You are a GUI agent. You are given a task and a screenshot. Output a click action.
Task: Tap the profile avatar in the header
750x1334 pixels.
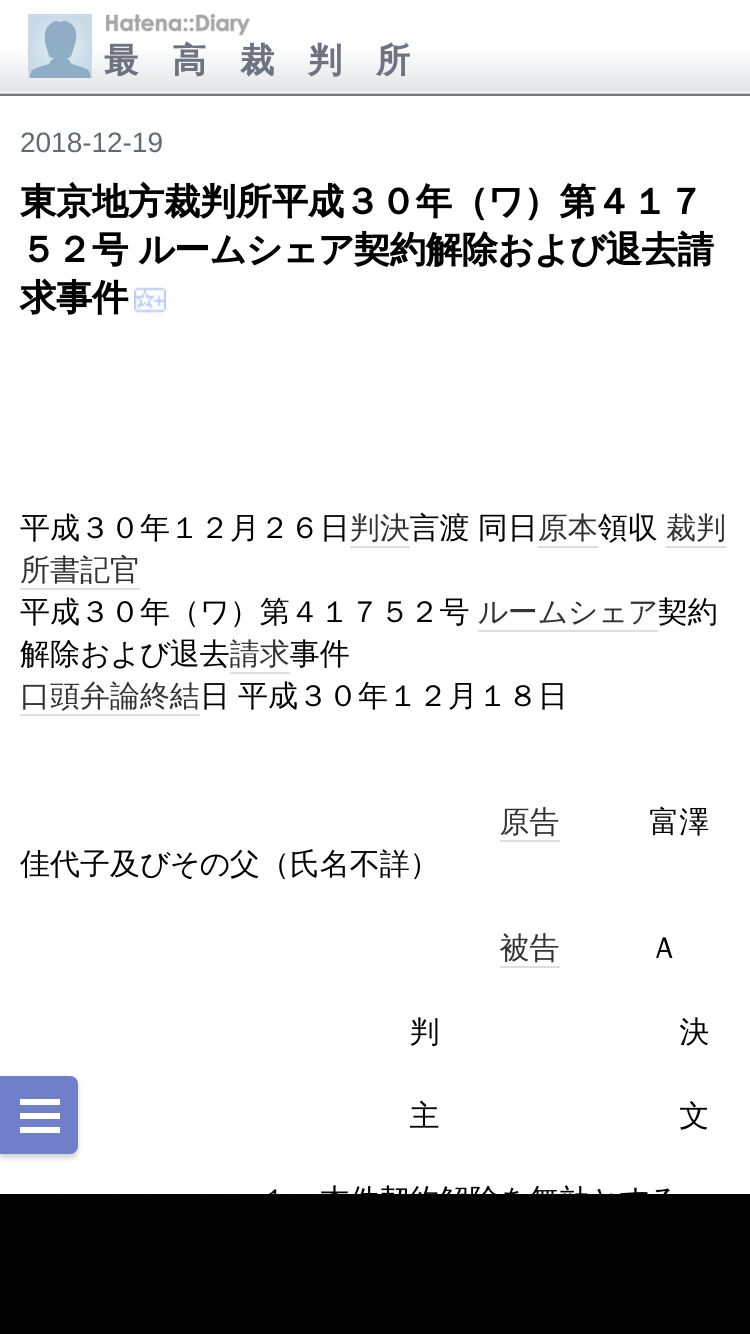tap(60, 46)
